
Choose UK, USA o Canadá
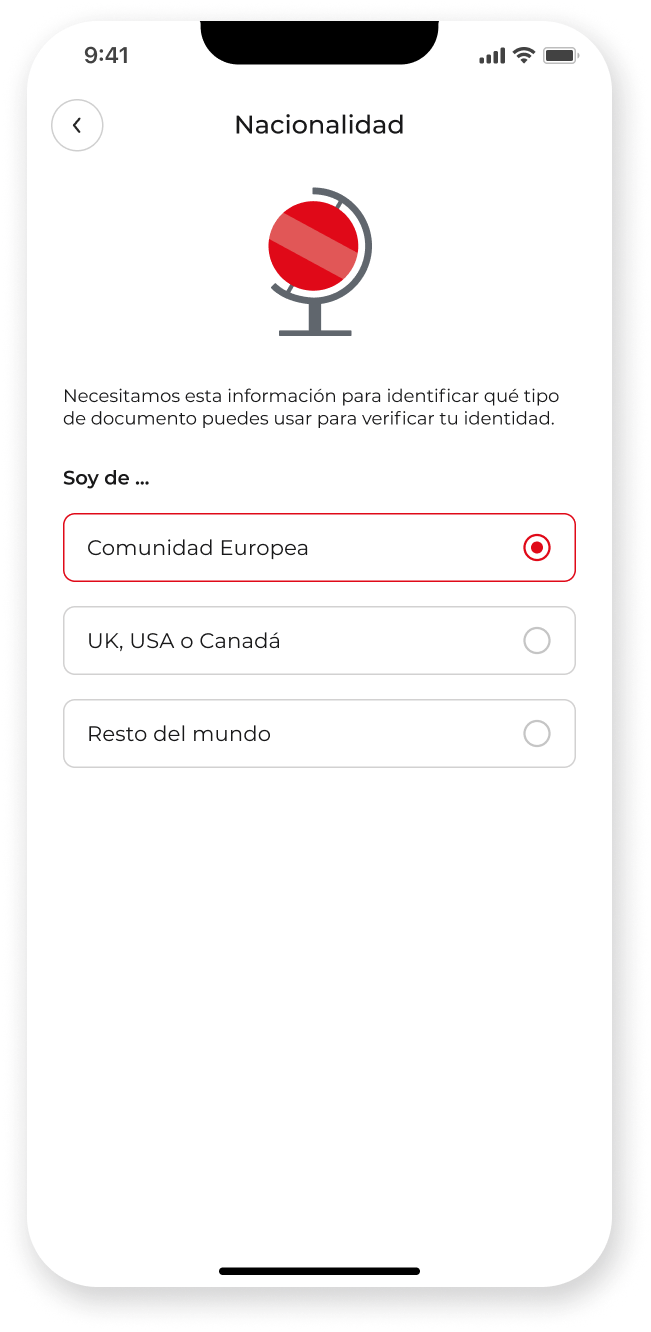319,641
